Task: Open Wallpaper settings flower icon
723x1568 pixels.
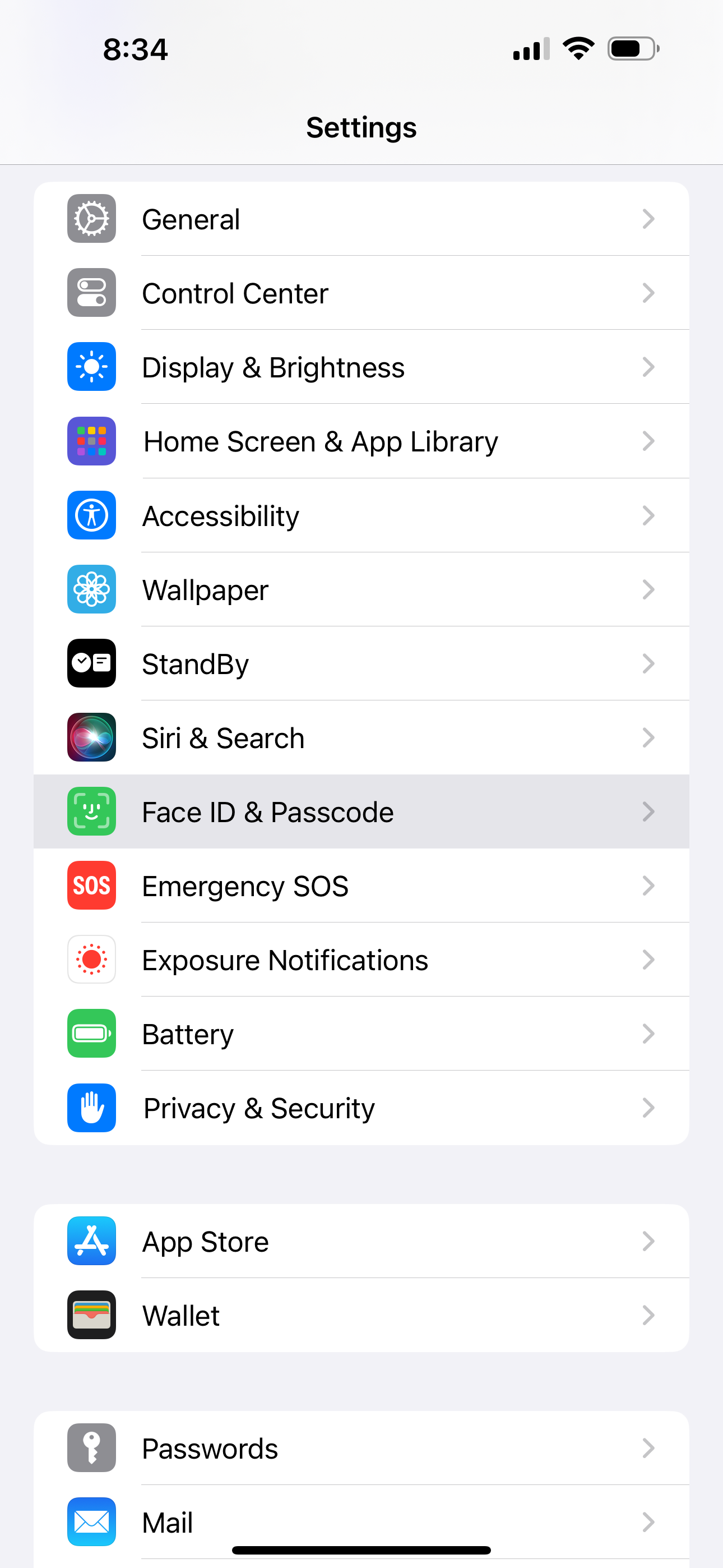Action: pyautogui.click(x=91, y=590)
